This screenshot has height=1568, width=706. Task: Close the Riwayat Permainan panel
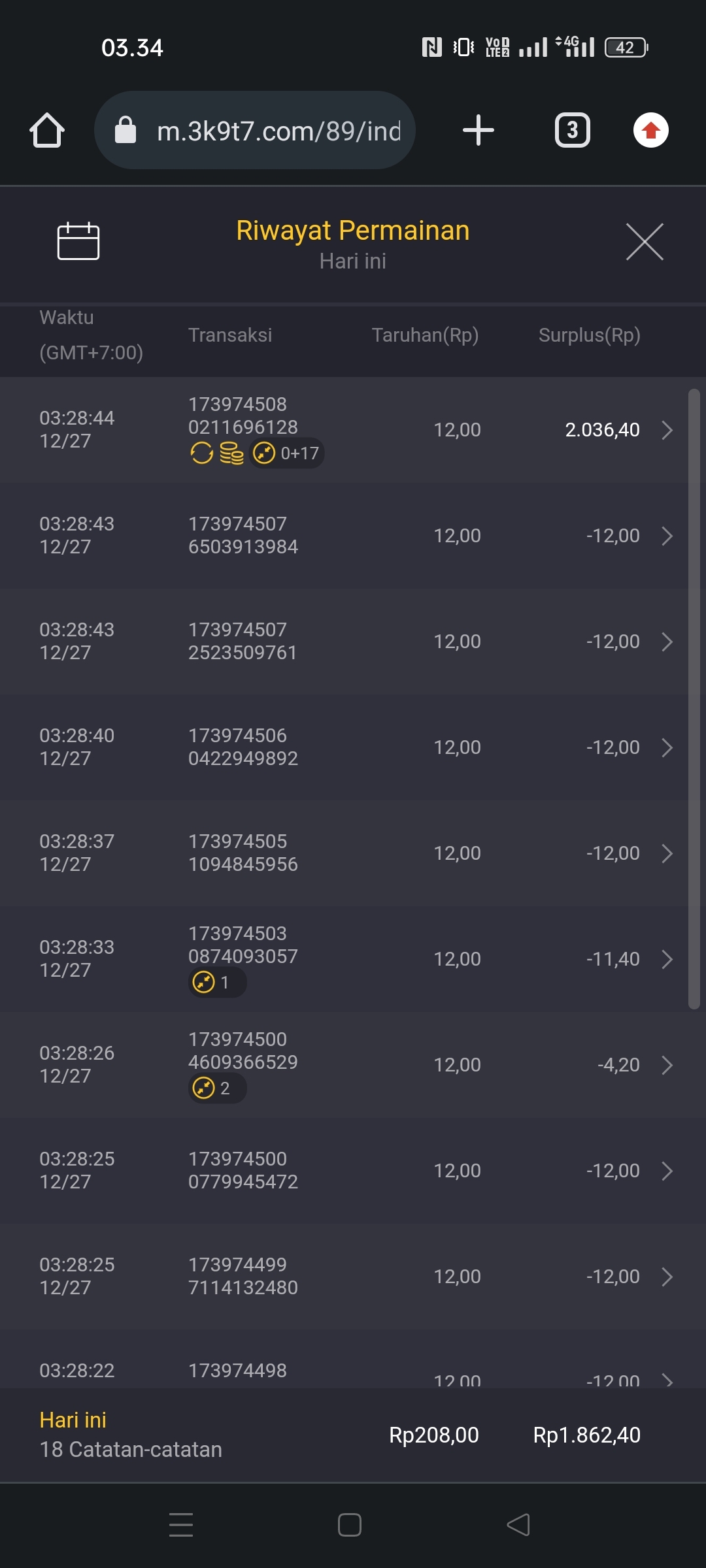(x=645, y=242)
